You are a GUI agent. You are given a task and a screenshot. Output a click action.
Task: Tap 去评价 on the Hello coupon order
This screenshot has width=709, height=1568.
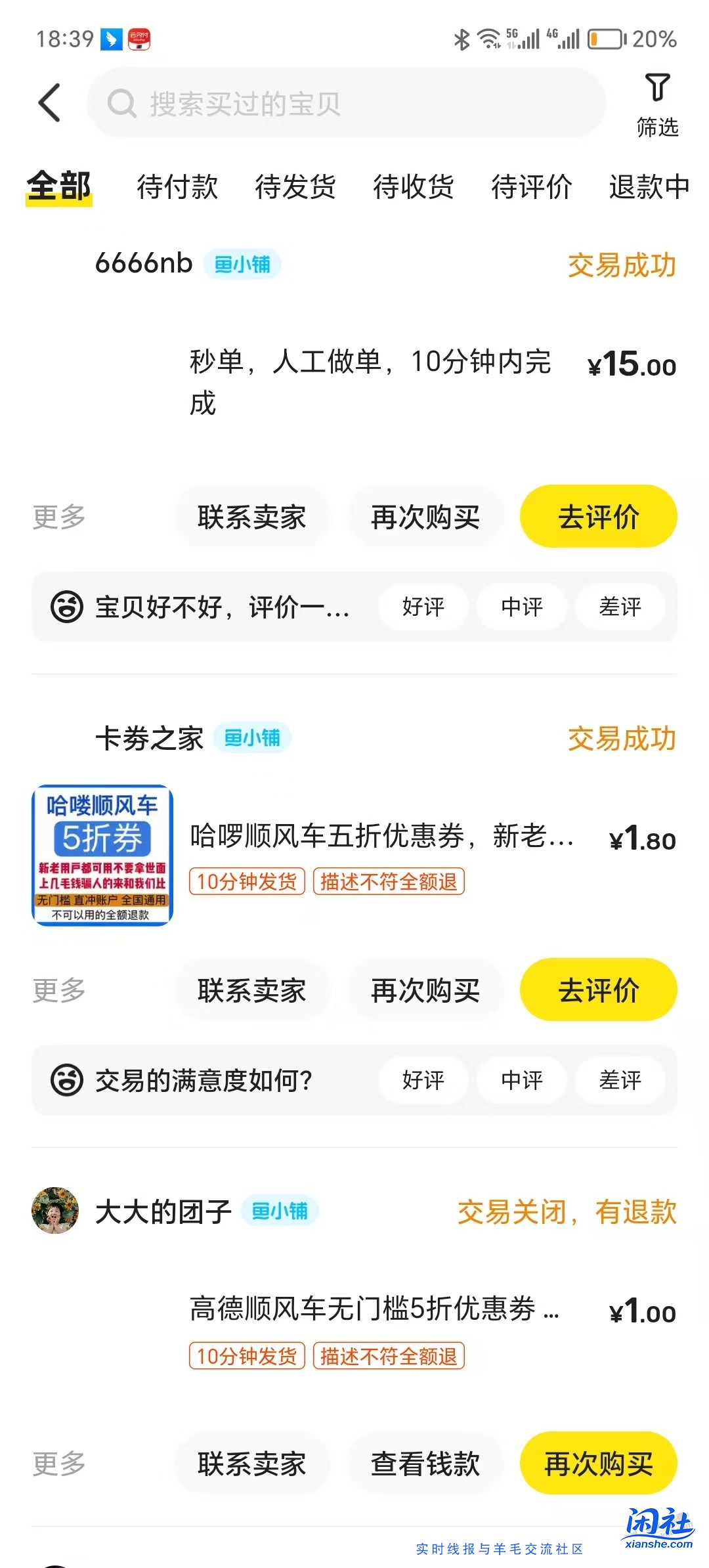[x=597, y=990]
